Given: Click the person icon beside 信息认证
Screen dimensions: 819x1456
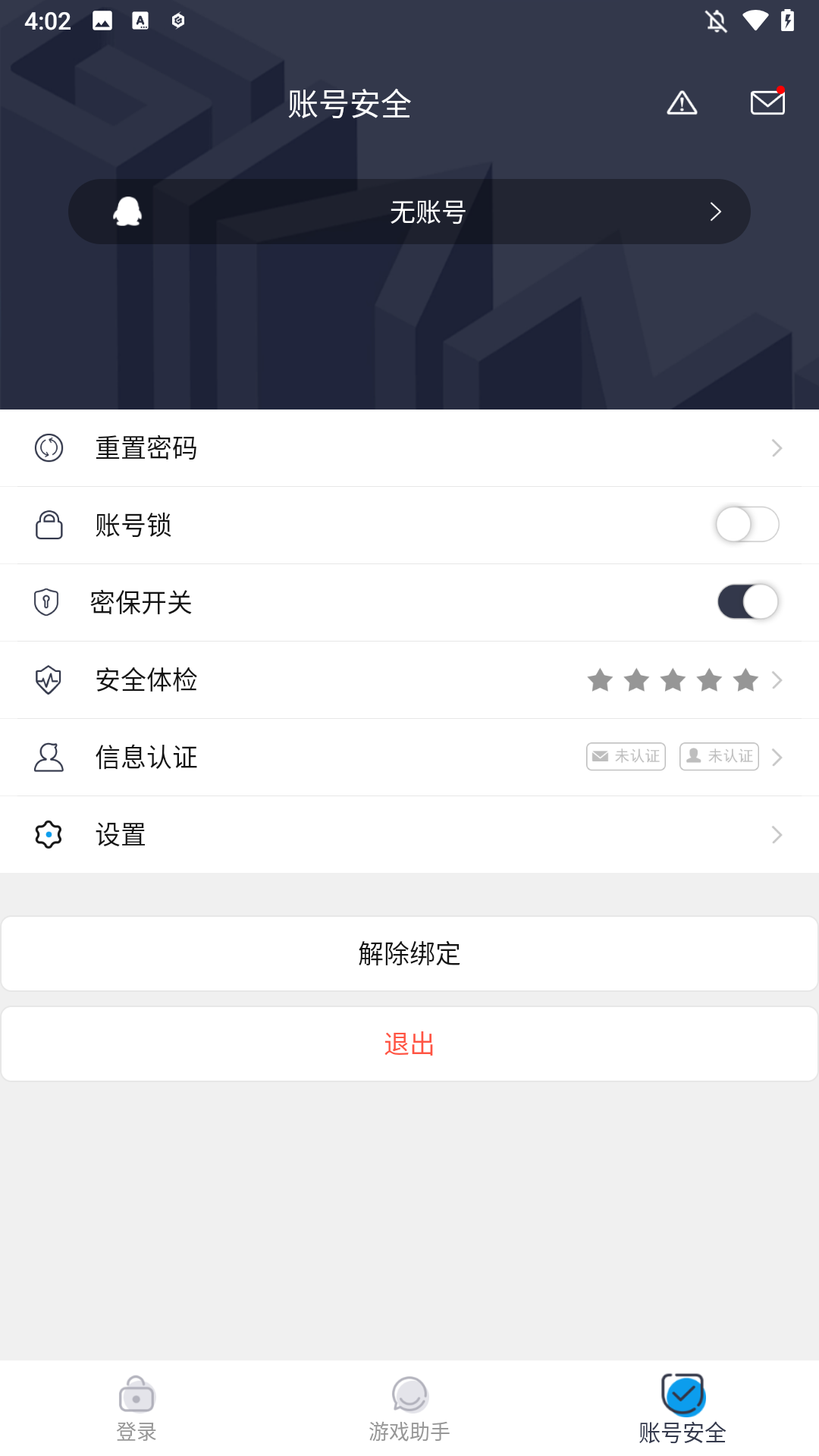Looking at the screenshot, I should (48, 757).
